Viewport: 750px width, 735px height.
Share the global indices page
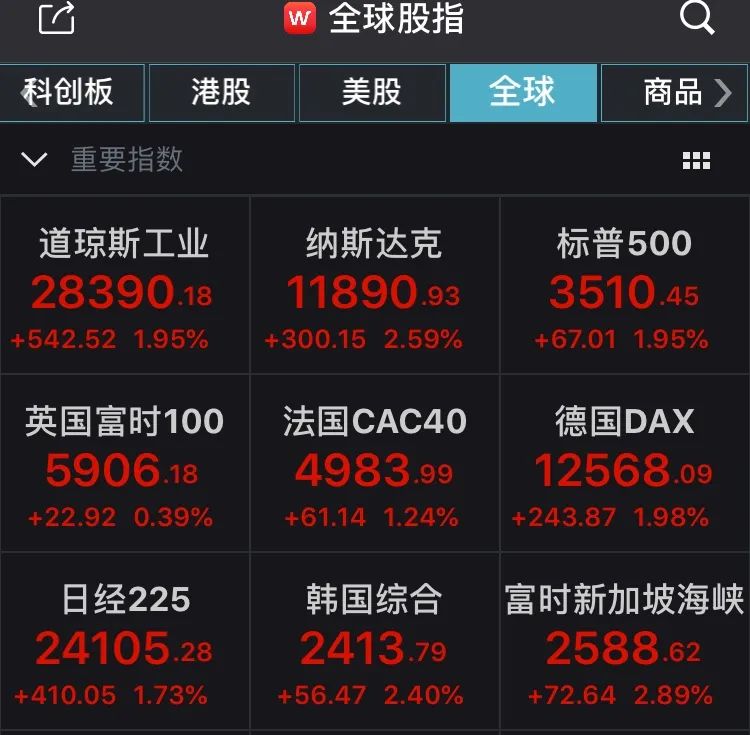(x=56, y=18)
